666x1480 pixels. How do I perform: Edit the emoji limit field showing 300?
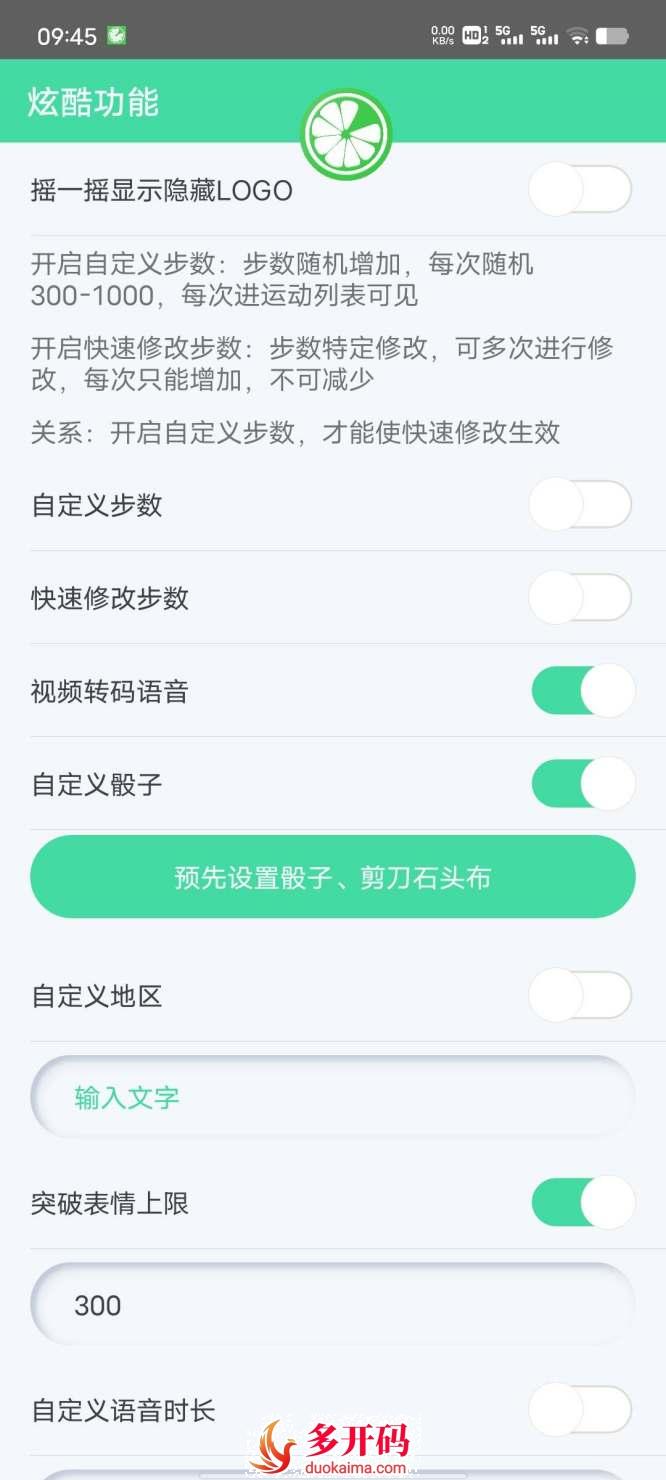click(332, 1305)
